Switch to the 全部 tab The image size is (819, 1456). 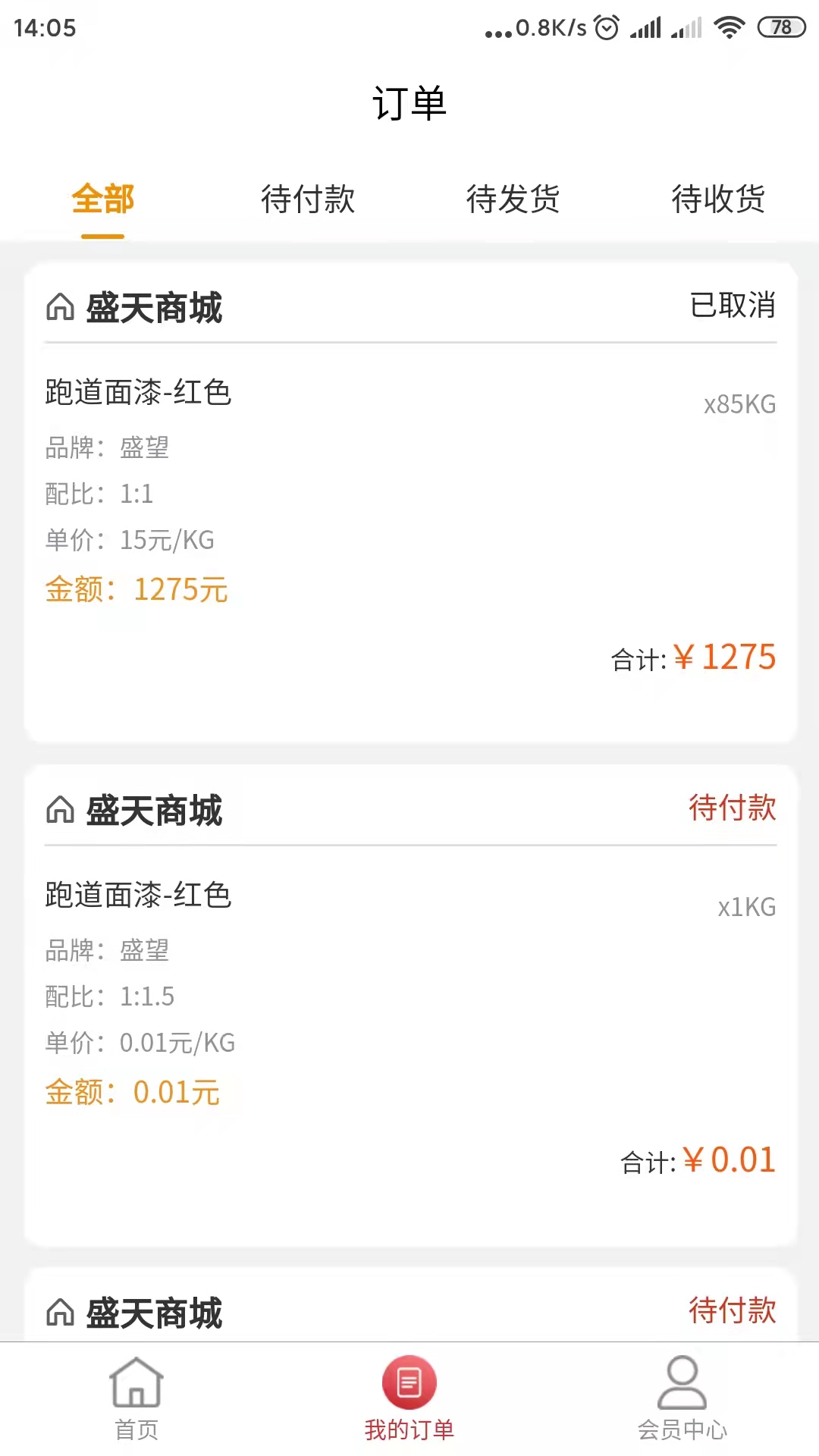coord(103,199)
